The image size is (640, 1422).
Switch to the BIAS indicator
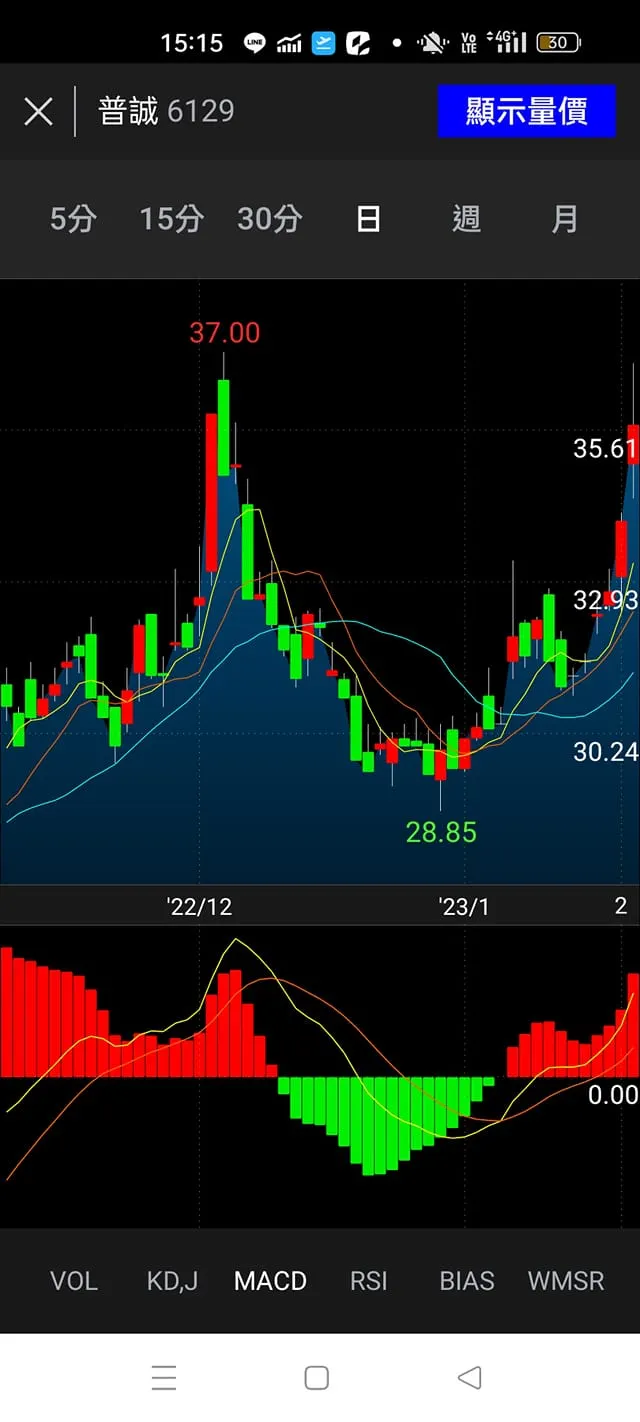tap(467, 1281)
